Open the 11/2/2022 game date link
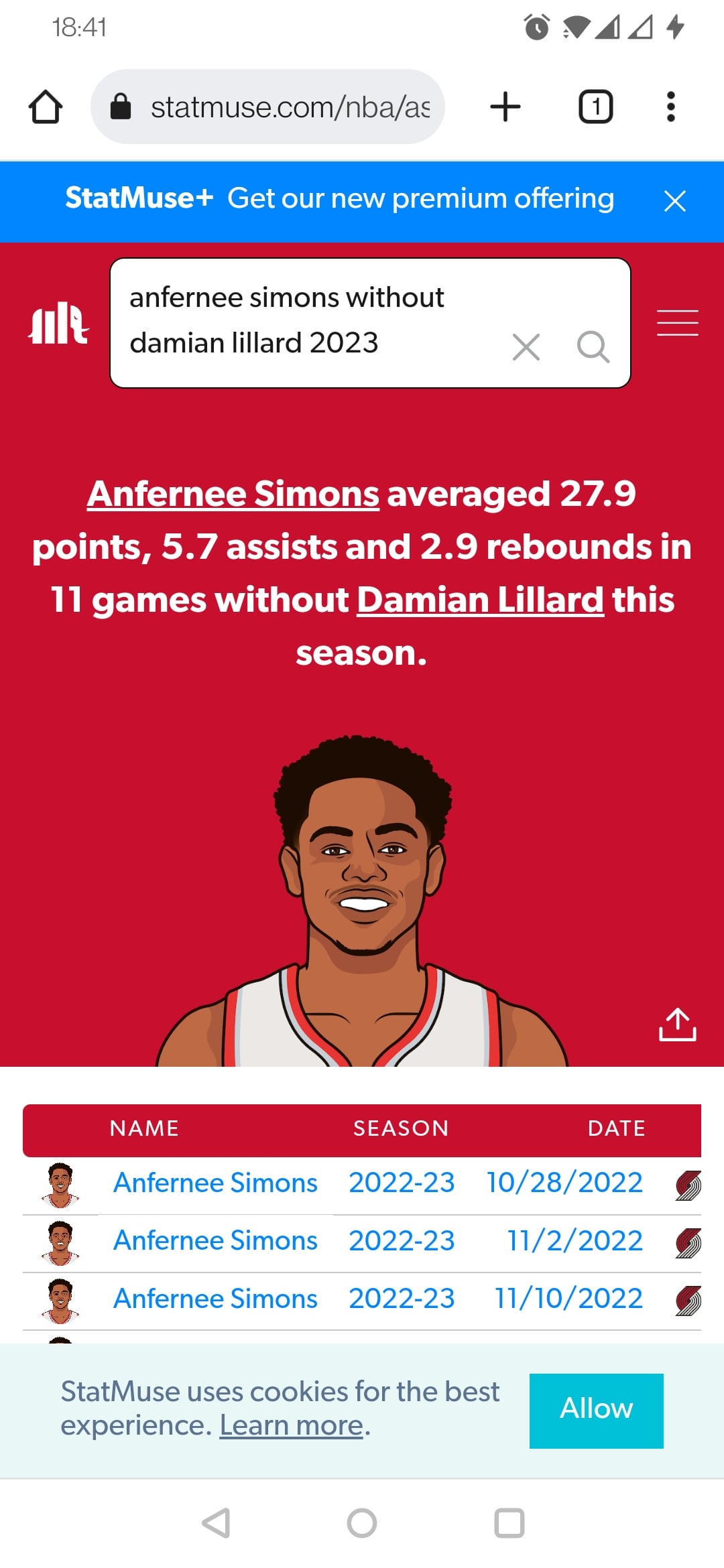 pyautogui.click(x=575, y=1241)
